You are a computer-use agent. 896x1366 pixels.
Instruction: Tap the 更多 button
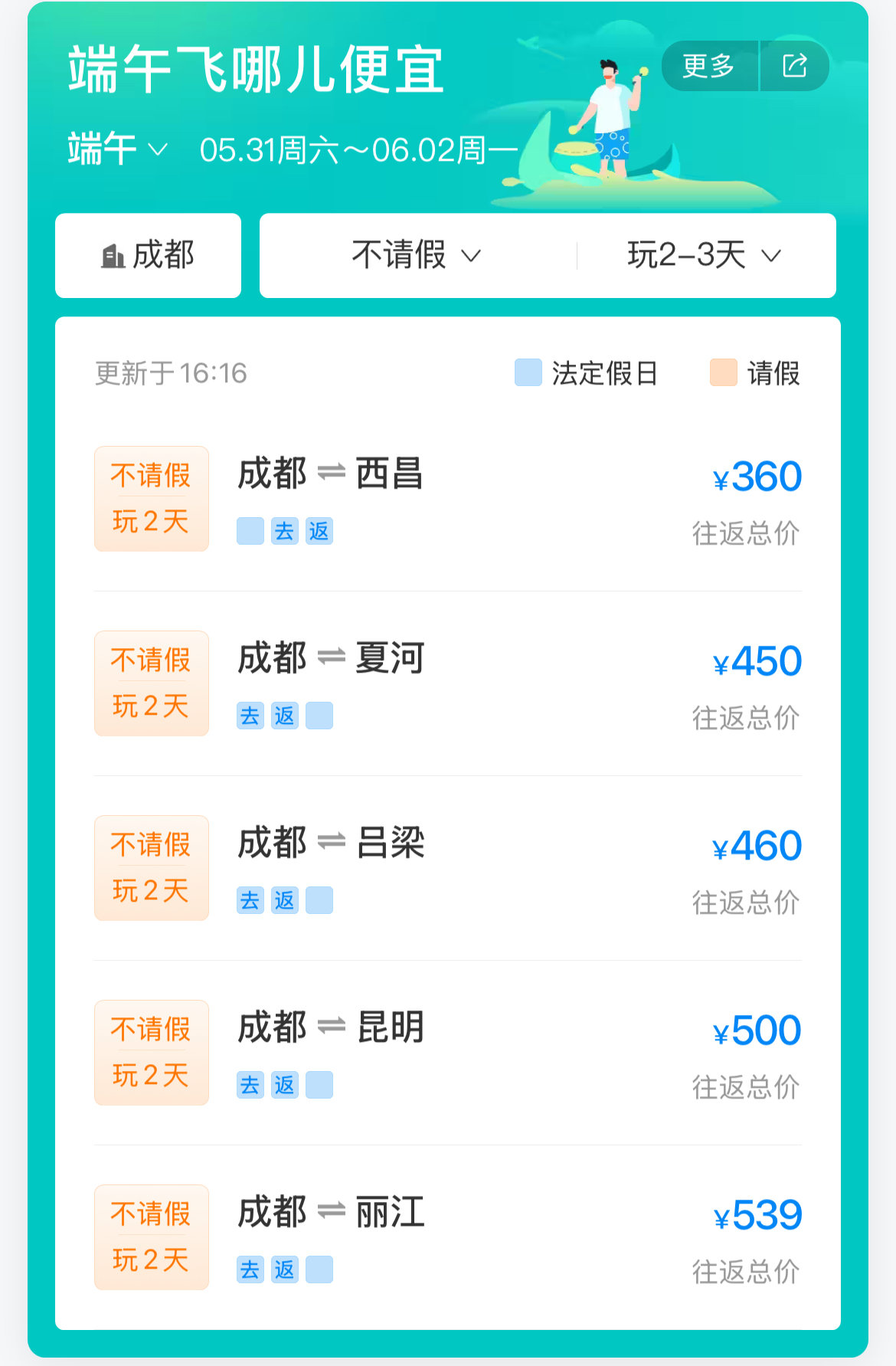click(708, 67)
